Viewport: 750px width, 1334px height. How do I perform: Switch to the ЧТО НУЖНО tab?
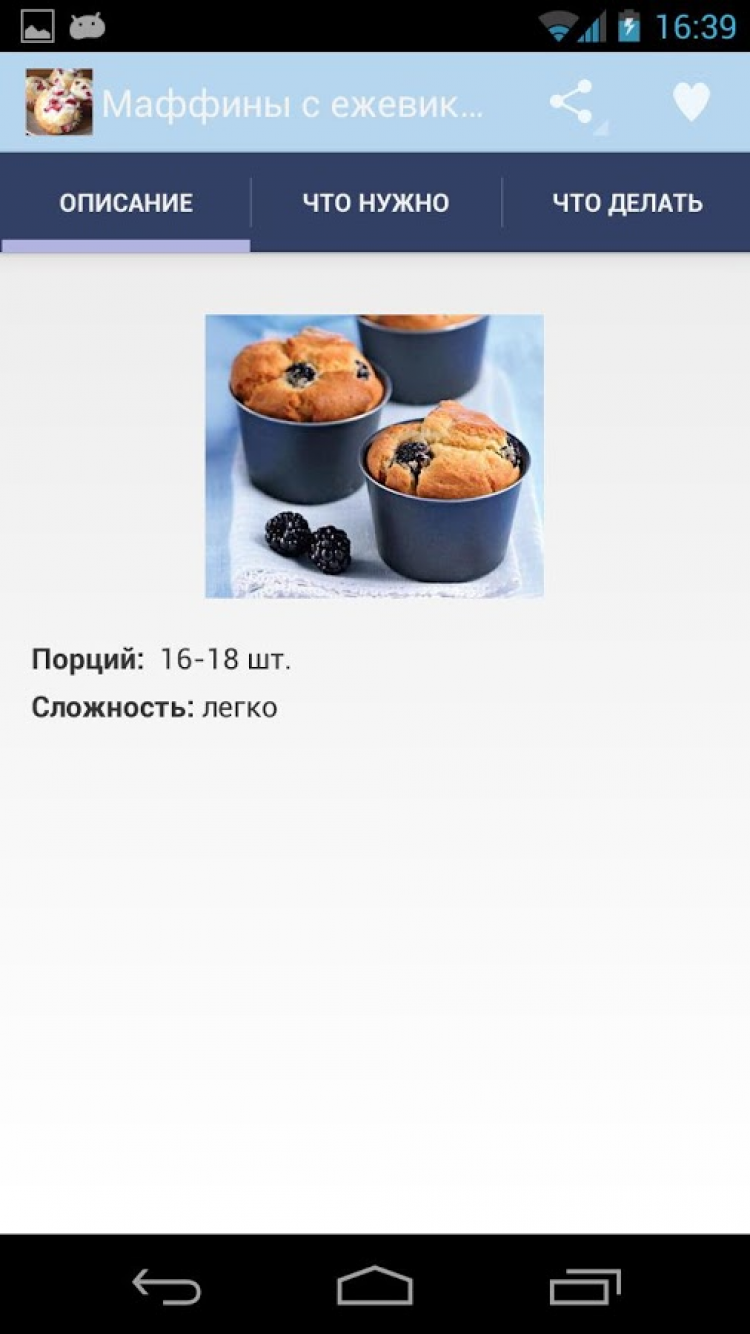(376, 203)
